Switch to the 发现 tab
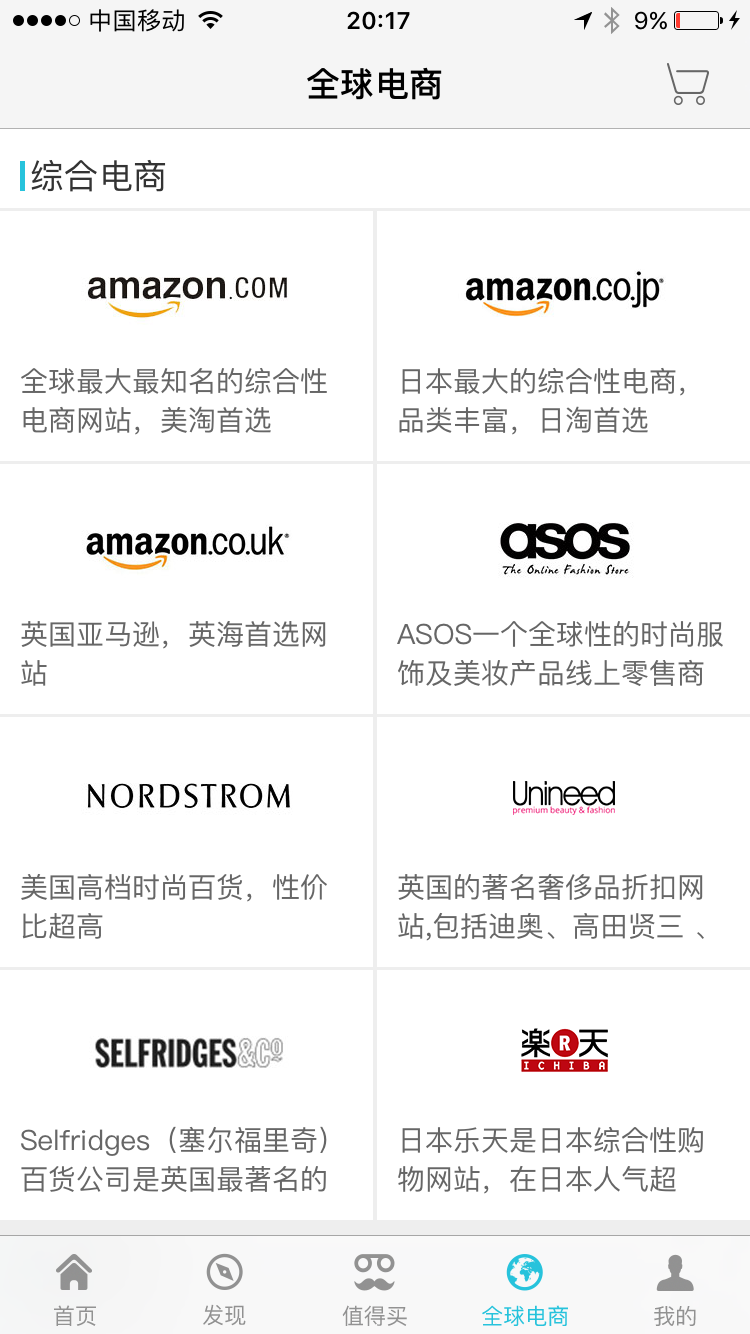 click(224, 1288)
